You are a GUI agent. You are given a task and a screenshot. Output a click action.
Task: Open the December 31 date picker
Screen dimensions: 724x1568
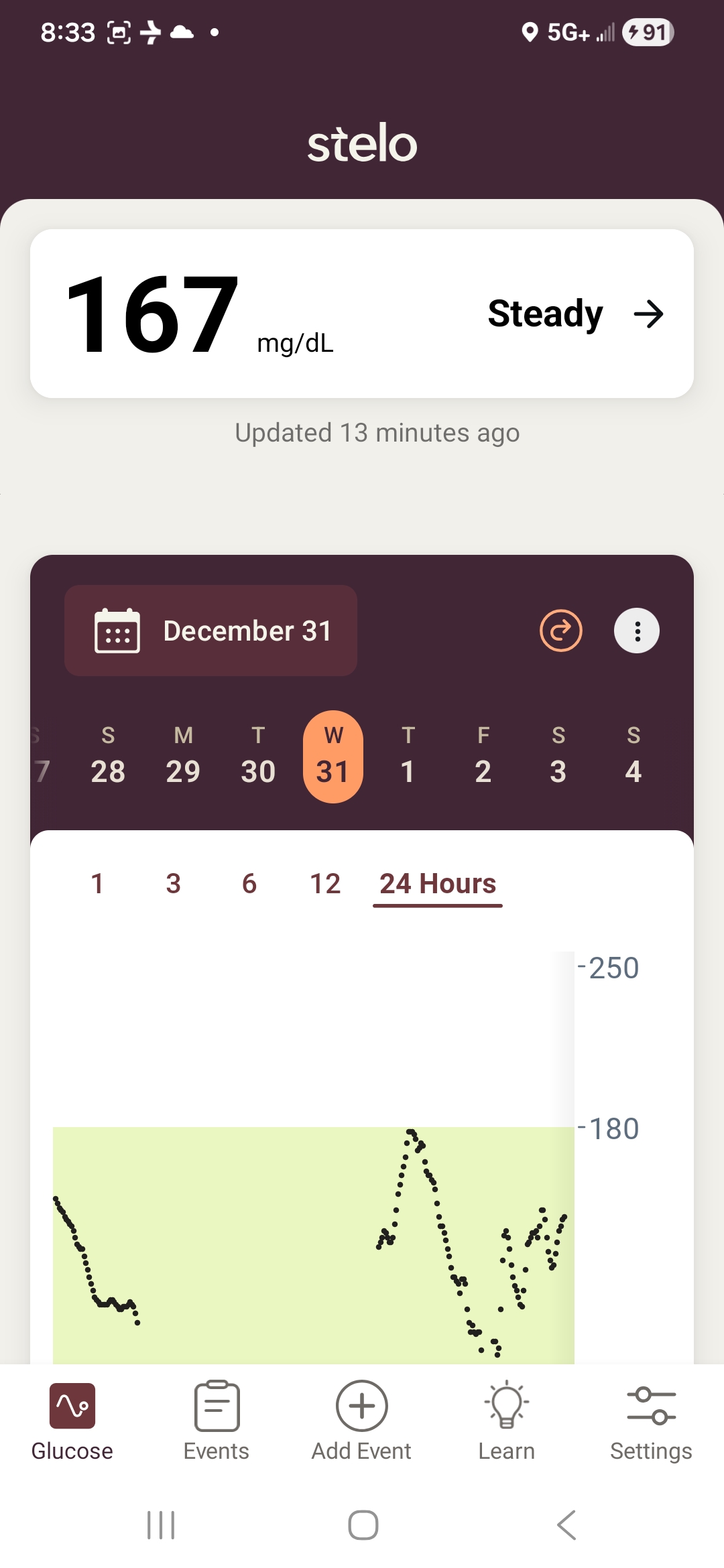(x=210, y=631)
